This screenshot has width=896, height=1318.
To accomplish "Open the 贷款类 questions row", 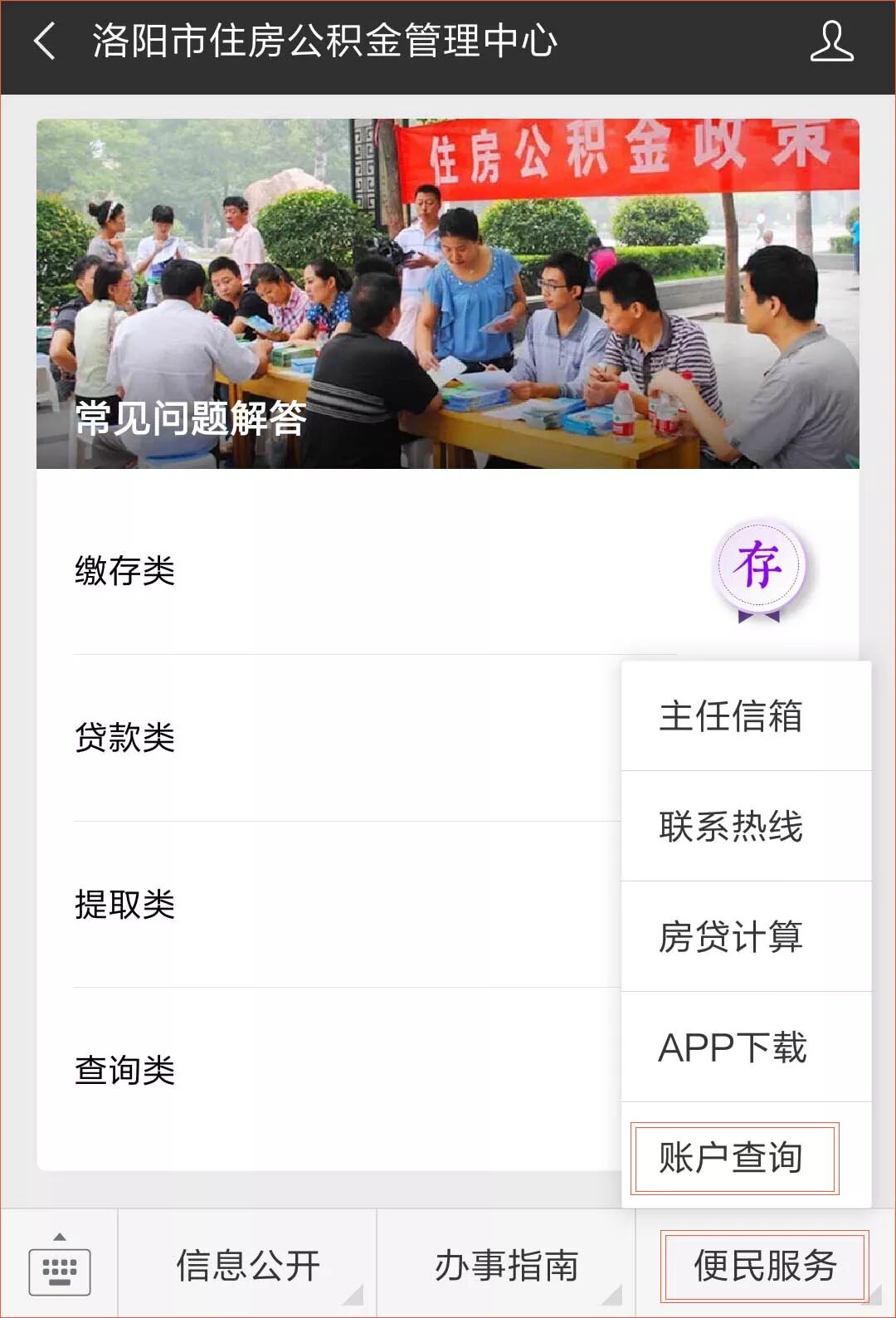I will 332,737.
